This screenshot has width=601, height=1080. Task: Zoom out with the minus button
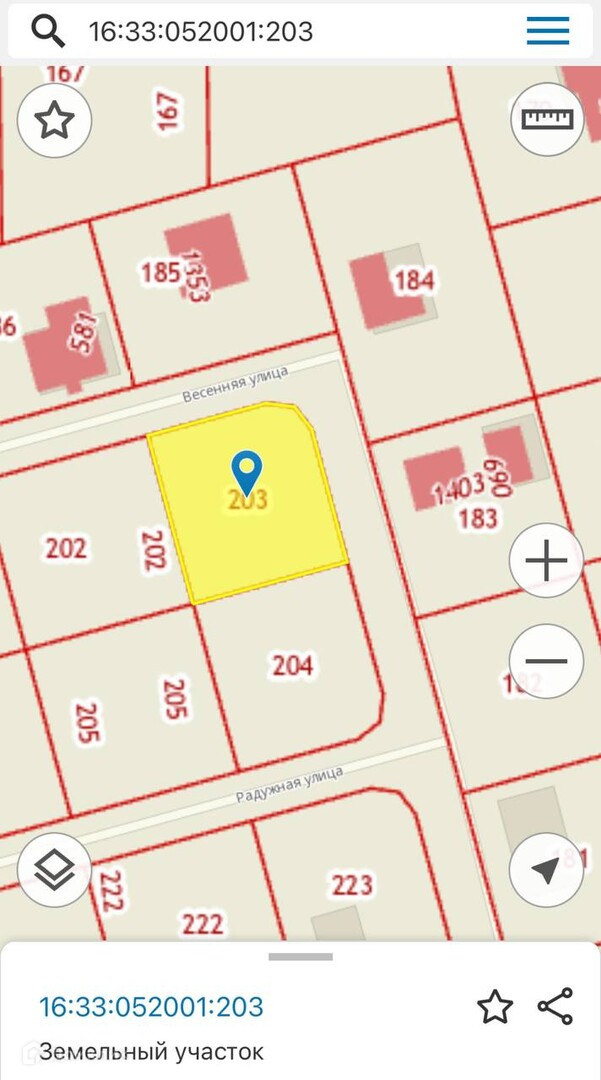click(x=546, y=661)
